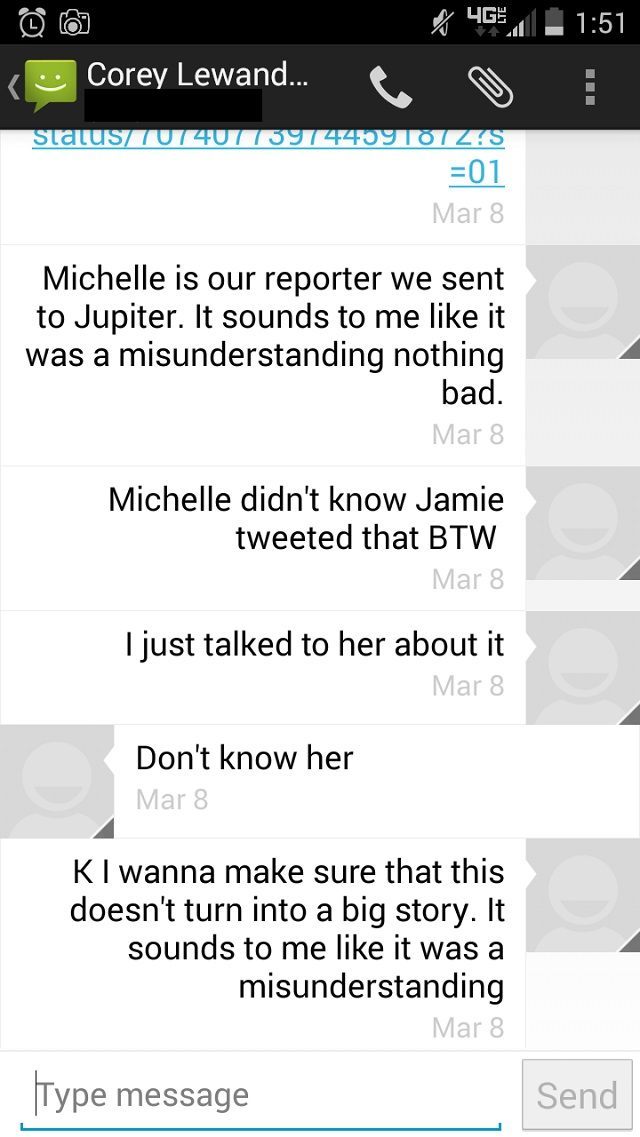Select the "Michelle didn't know Jamie tweeted" message
Screen dimensions: 640x1137
(x=262, y=538)
